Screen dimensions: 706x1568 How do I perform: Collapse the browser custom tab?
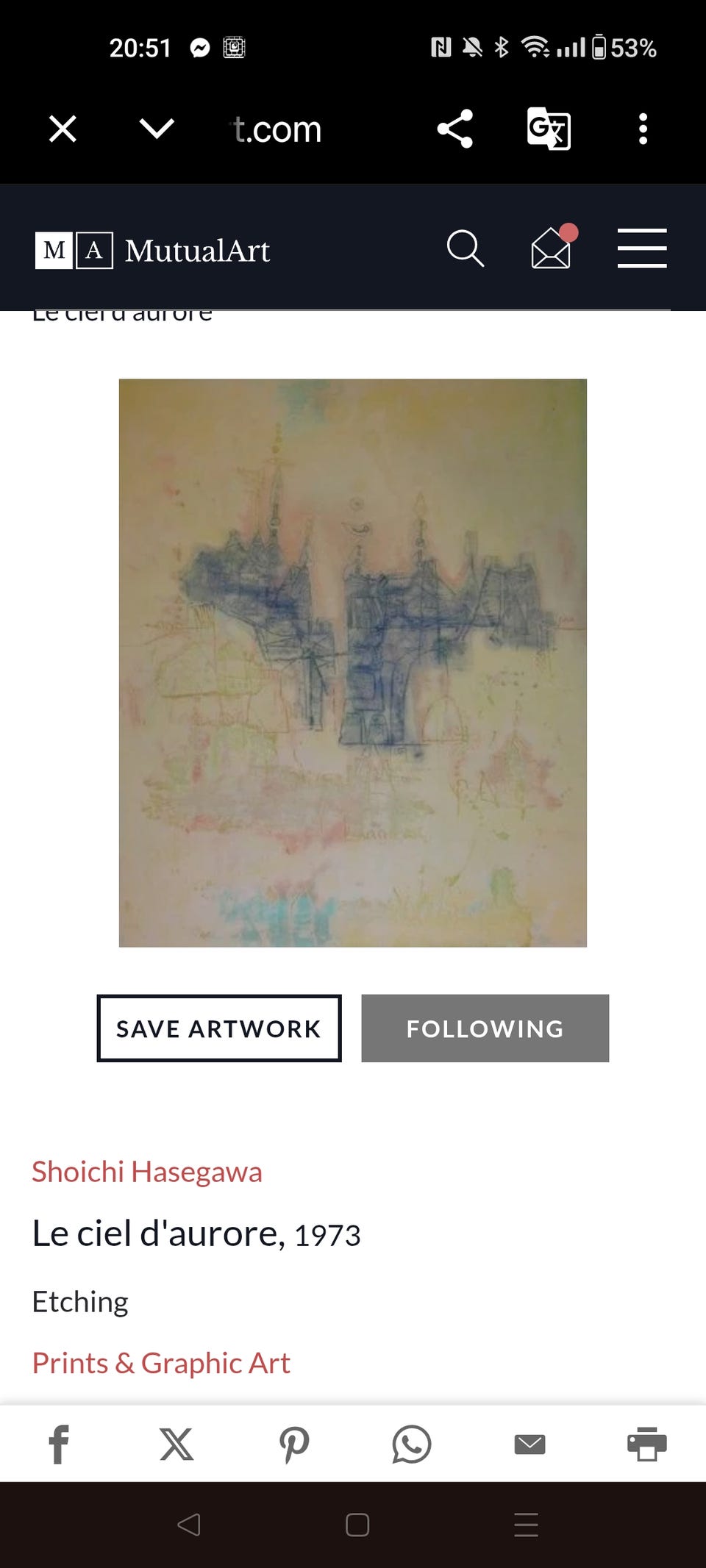pyautogui.click(x=156, y=129)
